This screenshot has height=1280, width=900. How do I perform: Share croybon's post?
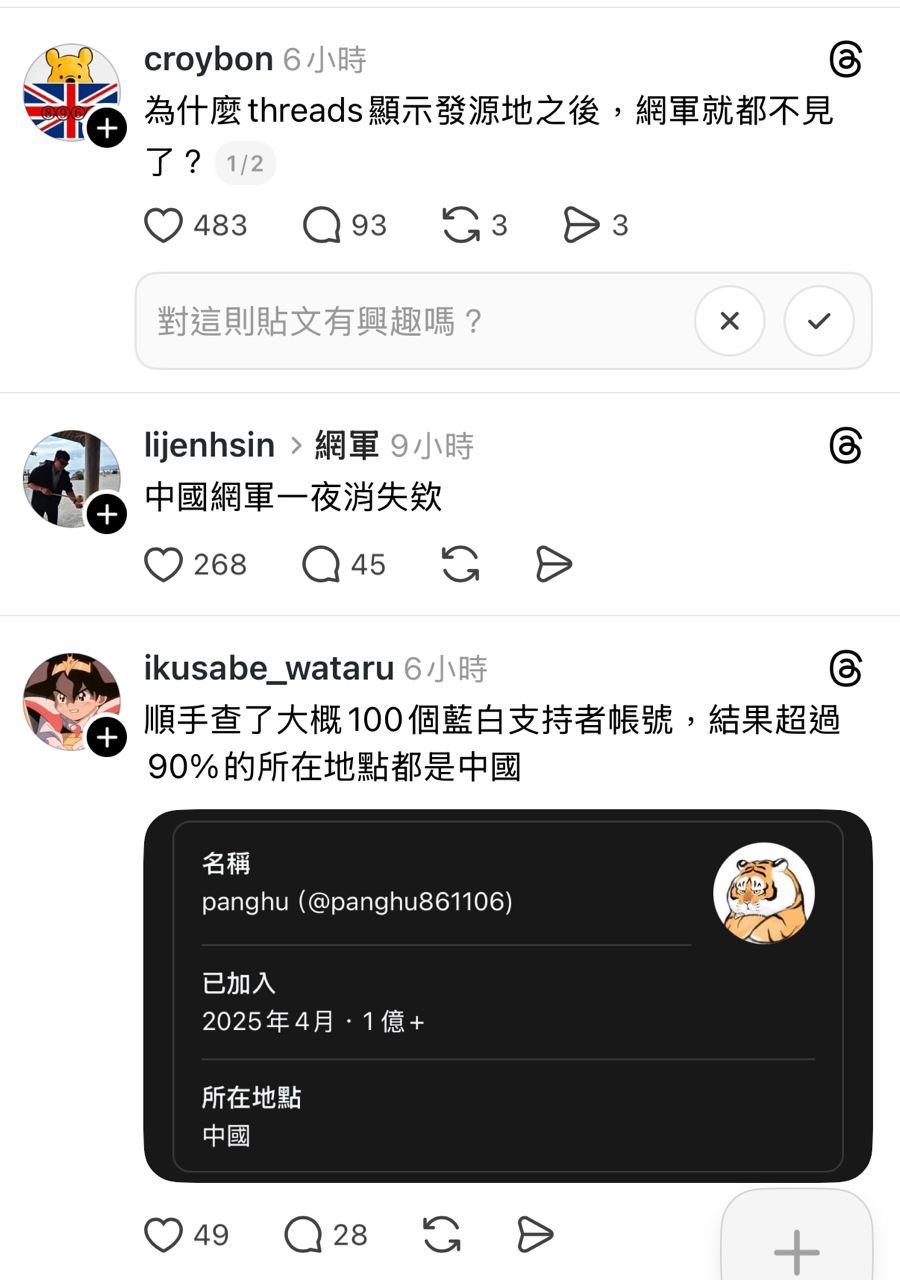point(580,225)
